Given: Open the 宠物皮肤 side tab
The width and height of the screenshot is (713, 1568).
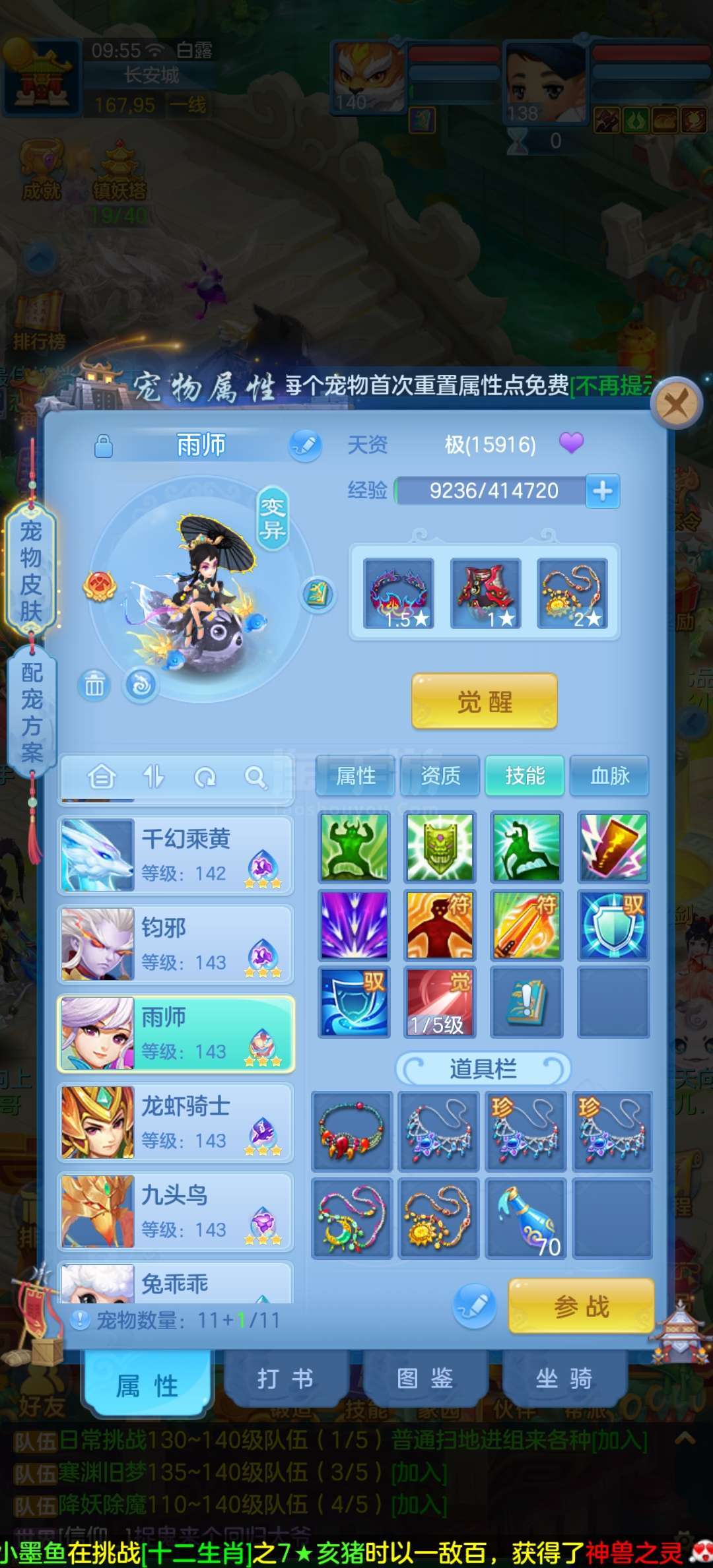Looking at the screenshot, I should pyautogui.click(x=31, y=570).
